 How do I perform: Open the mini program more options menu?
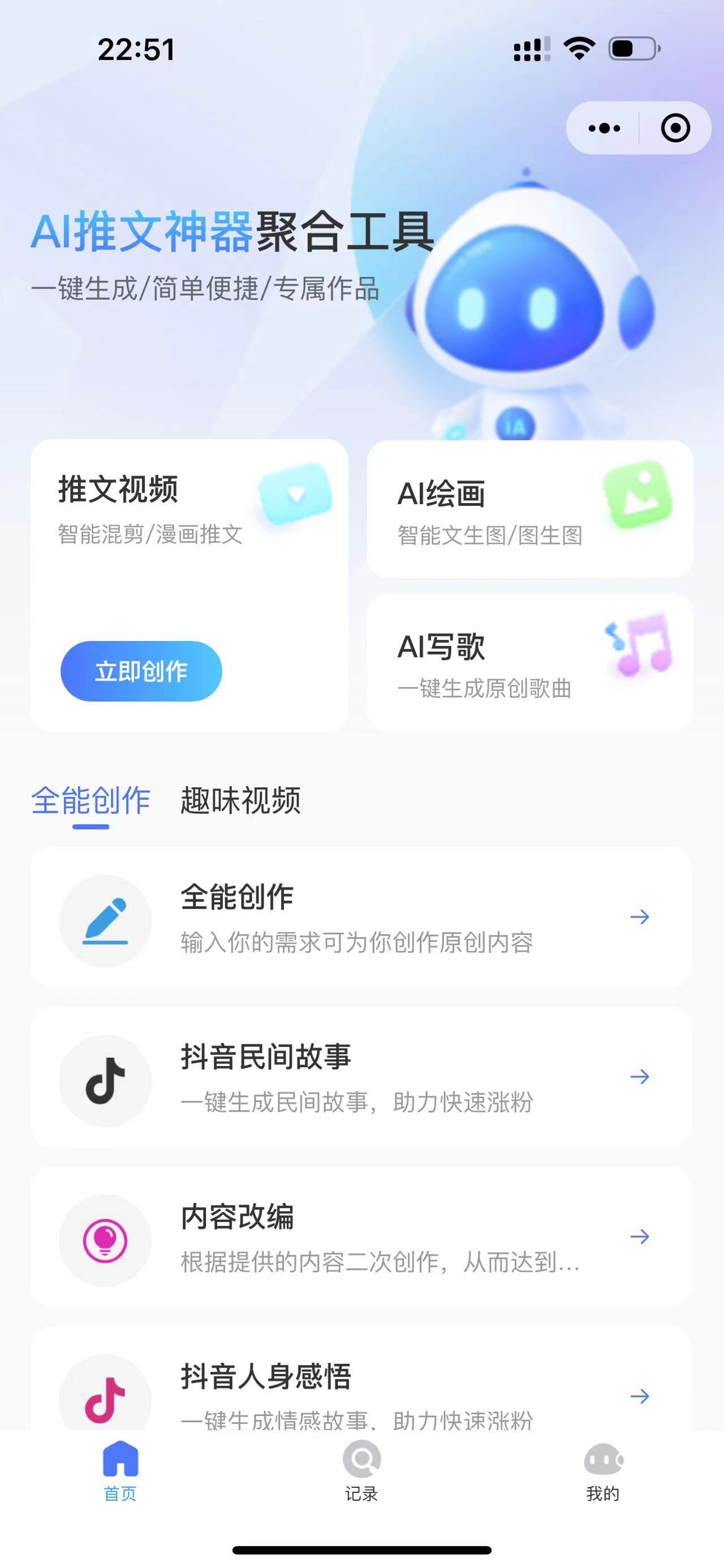[604, 128]
